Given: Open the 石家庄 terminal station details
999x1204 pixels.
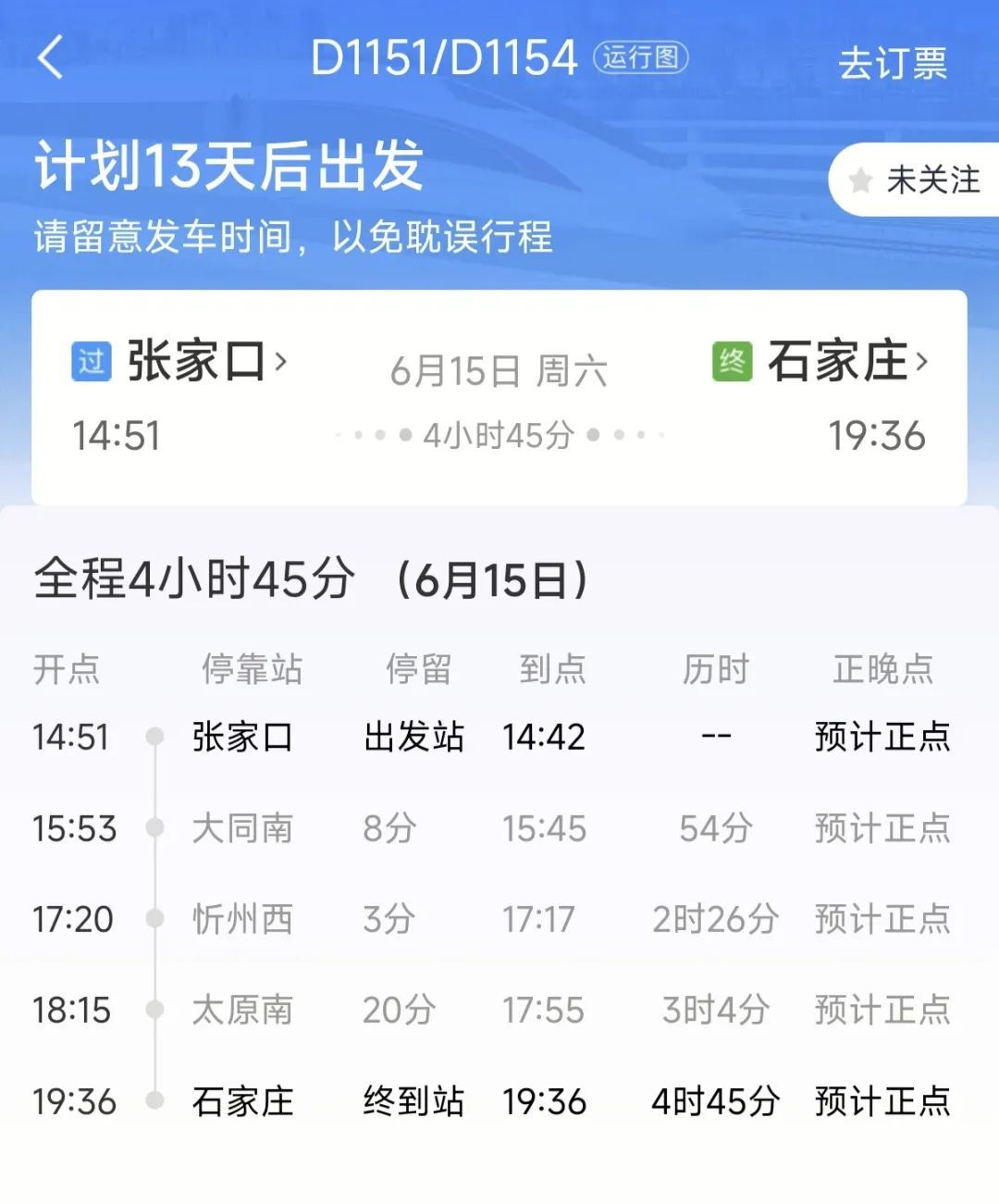Looking at the screenshot, I should coord(845,361).
